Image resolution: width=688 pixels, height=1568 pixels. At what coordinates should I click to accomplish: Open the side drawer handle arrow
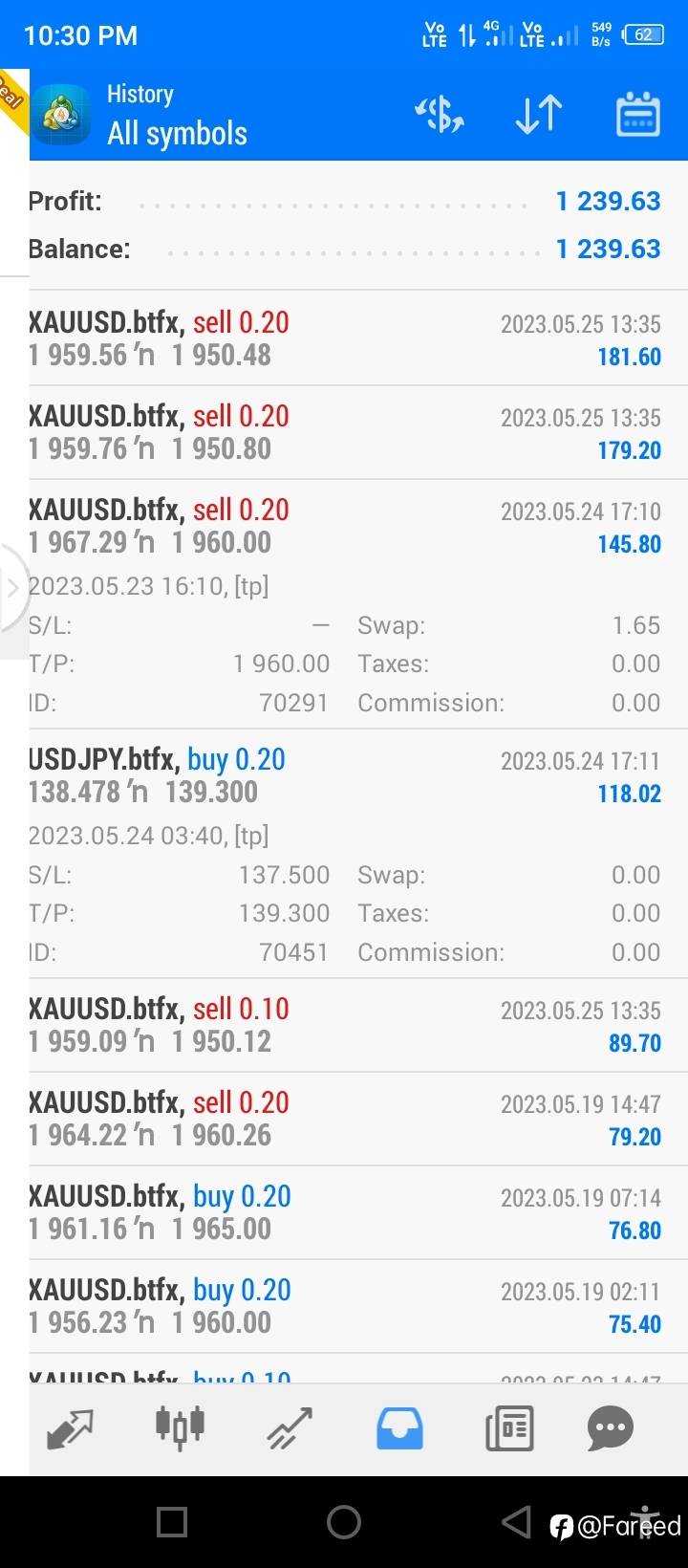[13, 587]
